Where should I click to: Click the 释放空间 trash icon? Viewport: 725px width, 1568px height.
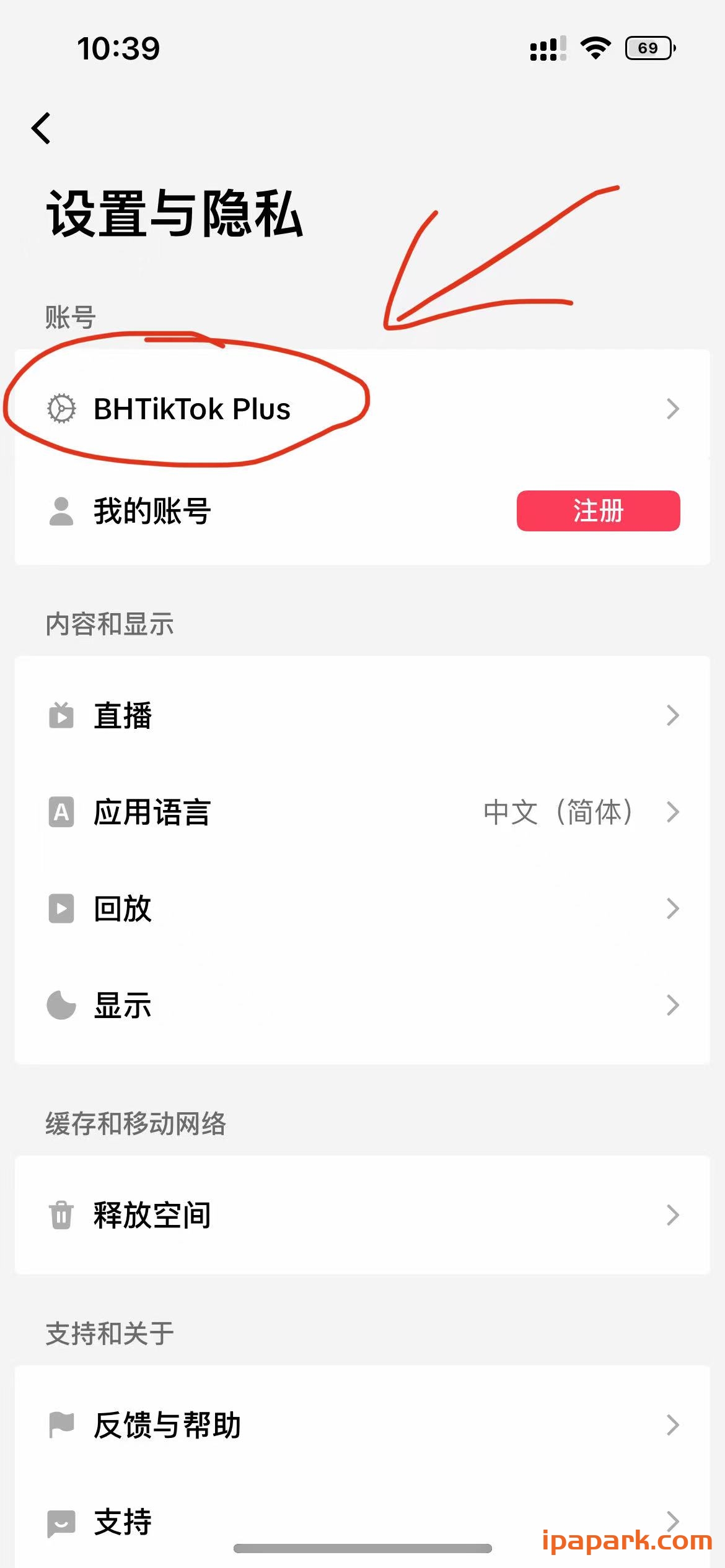click(x=60, y=1214)
